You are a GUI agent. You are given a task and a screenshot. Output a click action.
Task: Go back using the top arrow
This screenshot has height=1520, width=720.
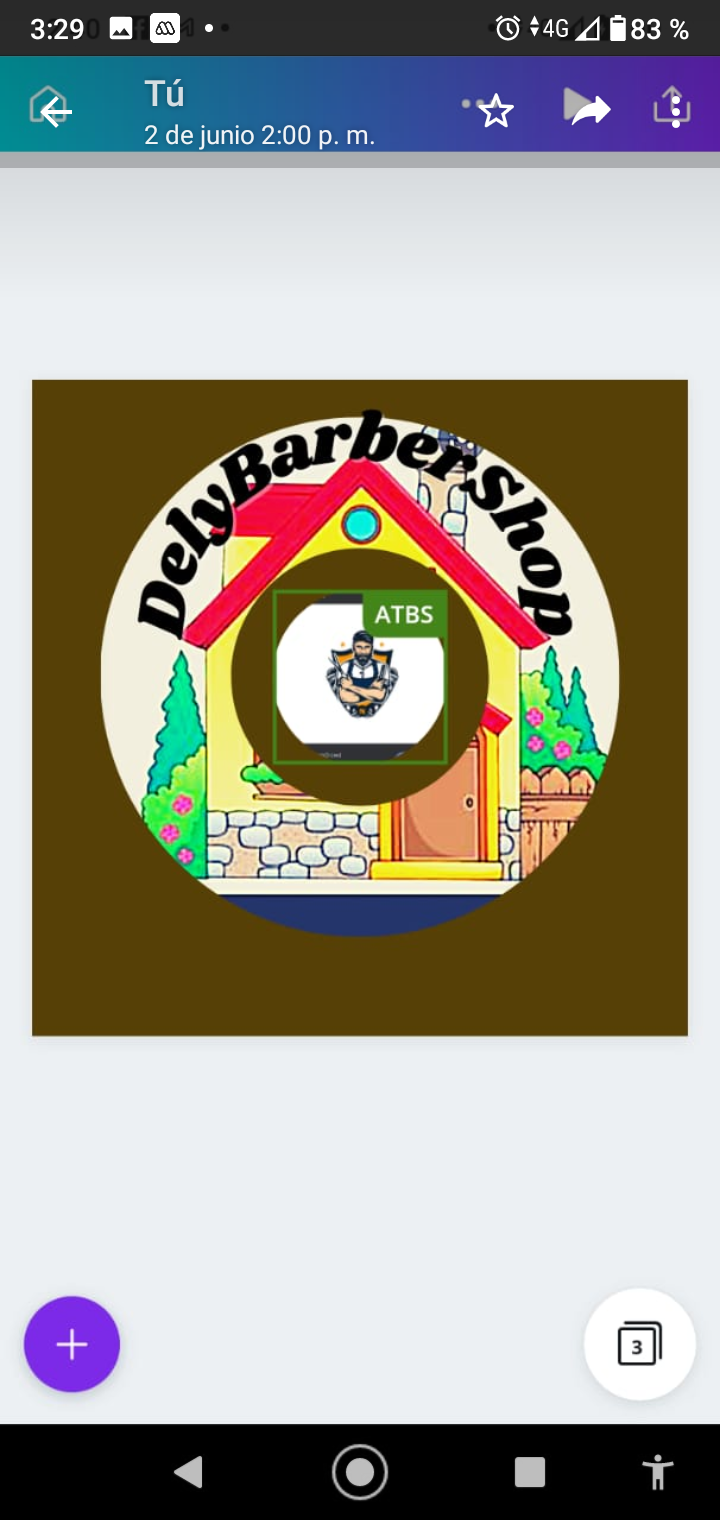(54, 110)
